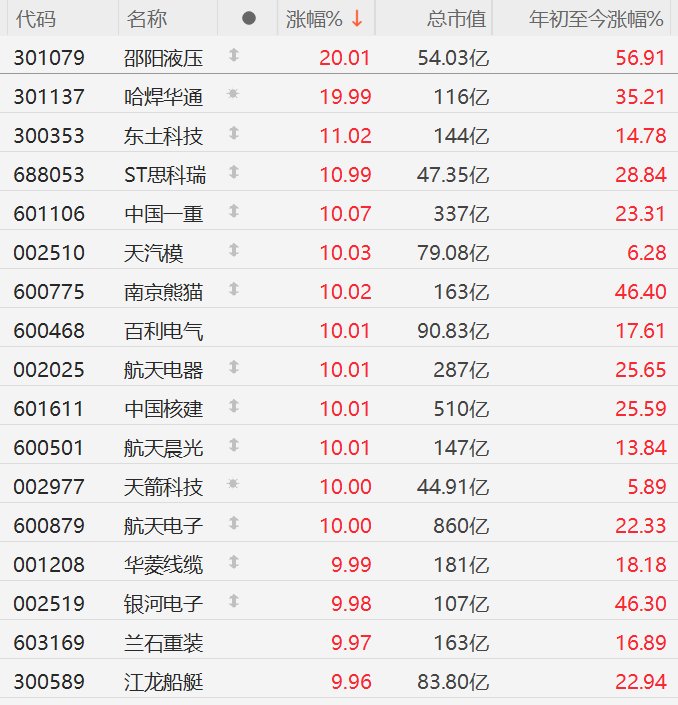The image size is (678, 705).
Task: View 江龙船艇 stock quote
Action: [x=165, y=682]
